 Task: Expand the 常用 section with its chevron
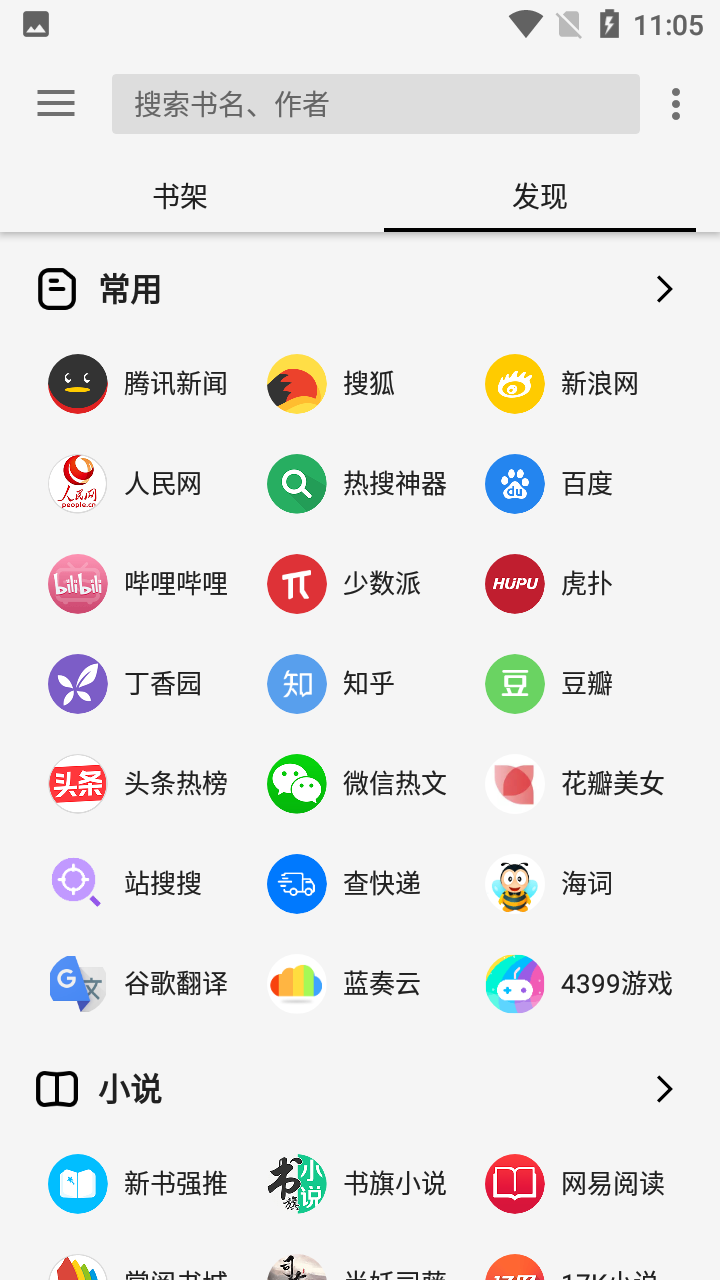click(663, 289)
